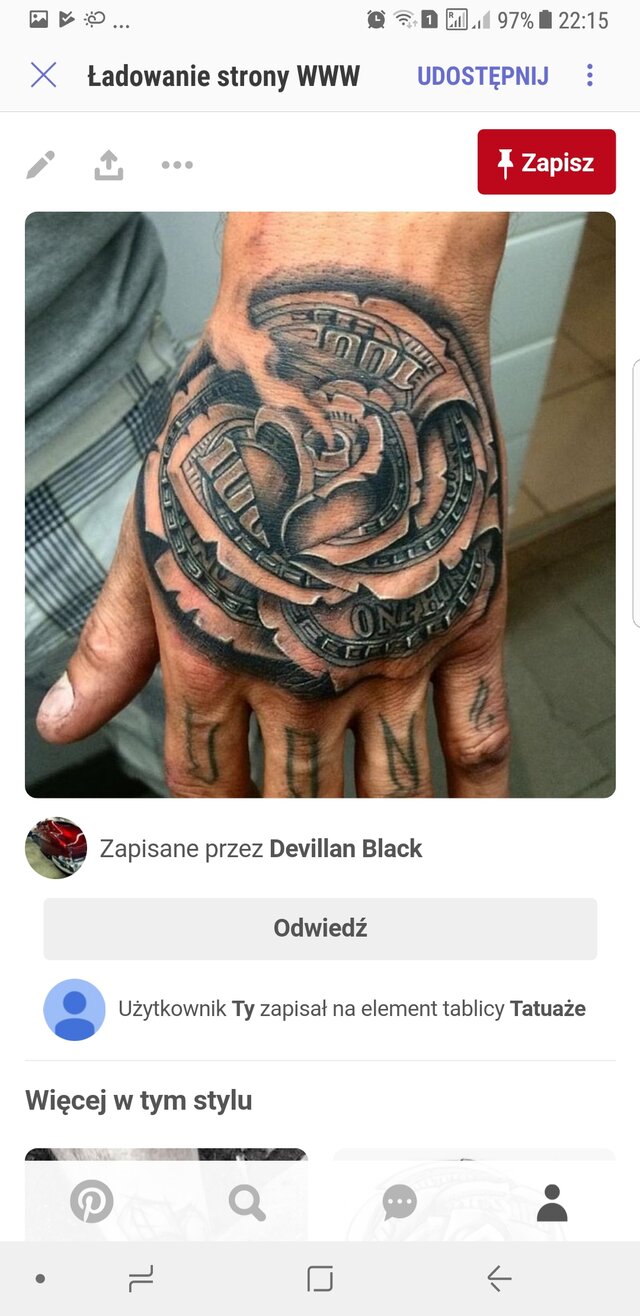Tap the upload share icon
Viewport: 640px width, 1316px height.
click(x=109, y=165)
